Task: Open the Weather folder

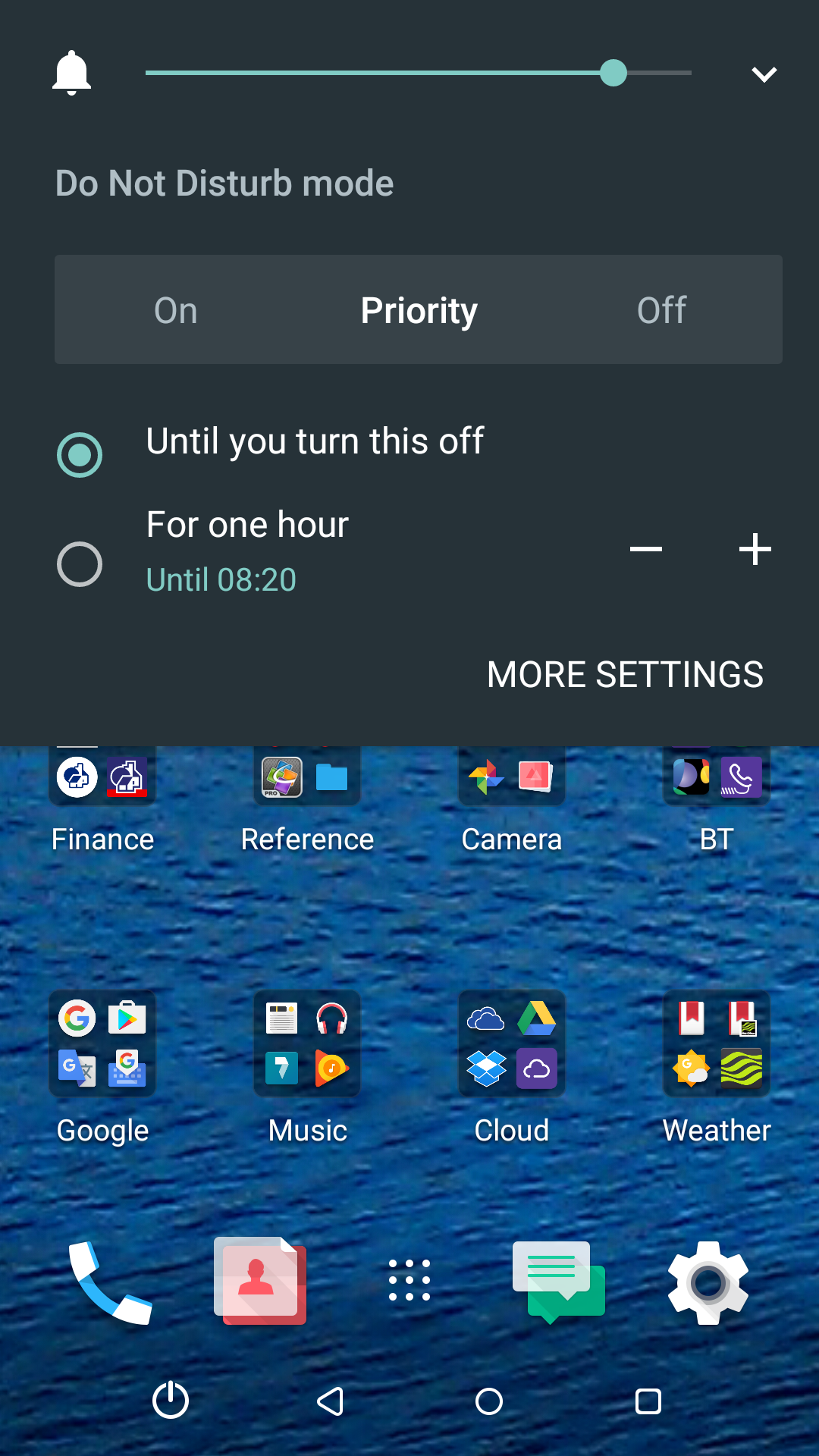Action: click(717, 1043)
